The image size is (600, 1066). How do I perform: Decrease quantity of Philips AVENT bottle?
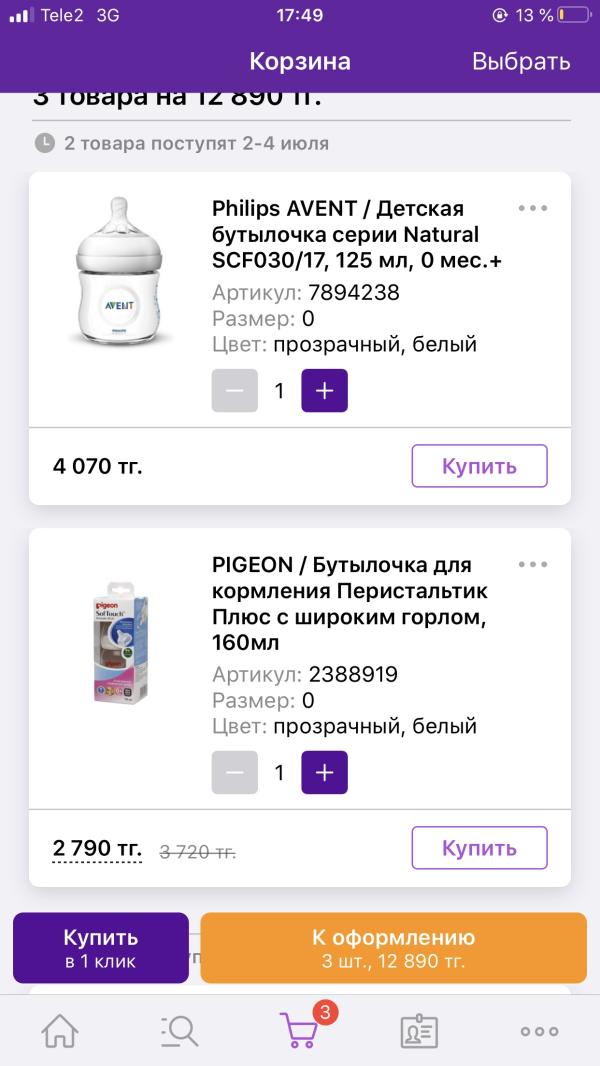point(235,391)
